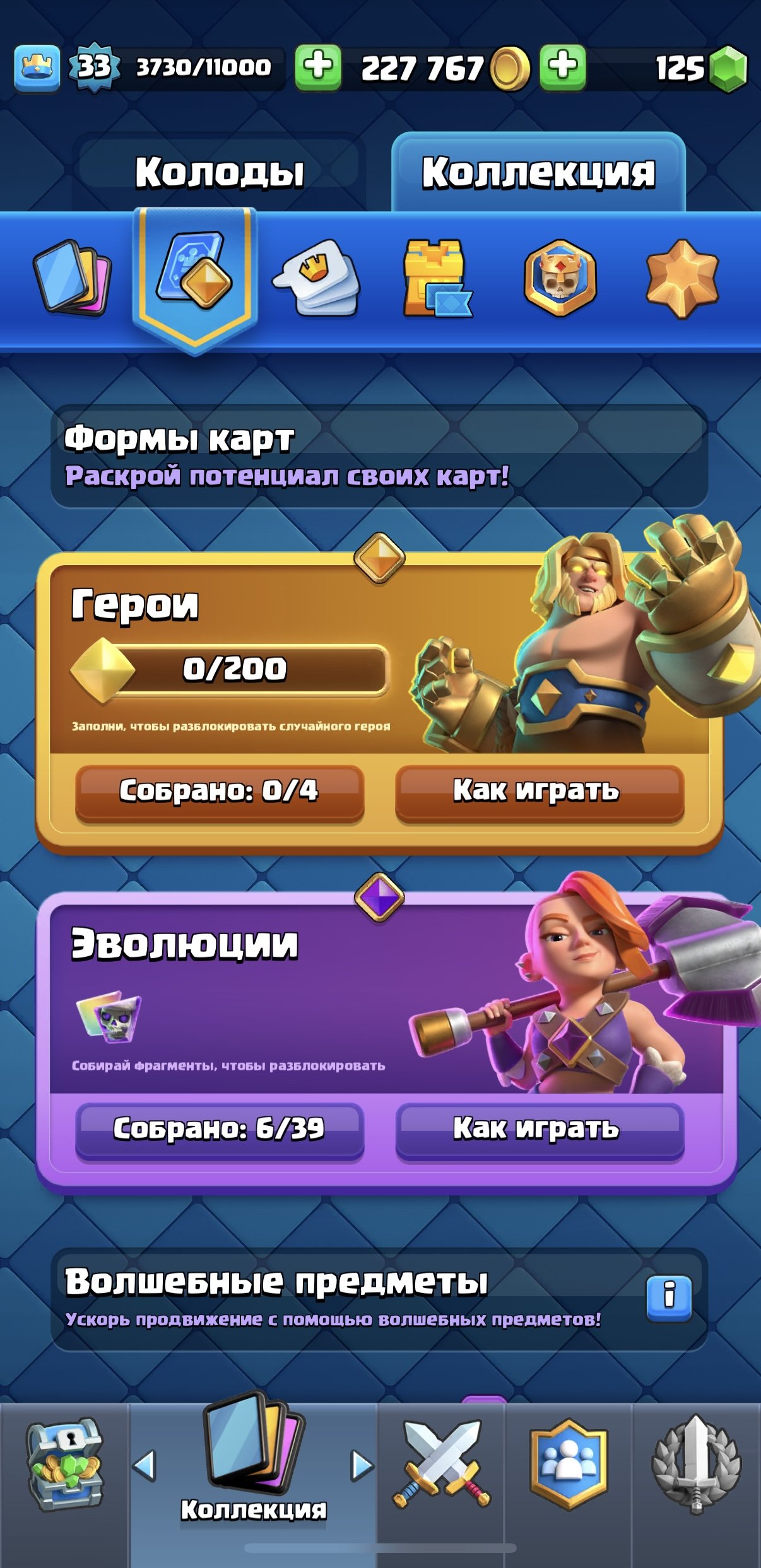The image size is (761, 1568).
Task: Open the cards sub-tab icon
Action: click(71, 278)
